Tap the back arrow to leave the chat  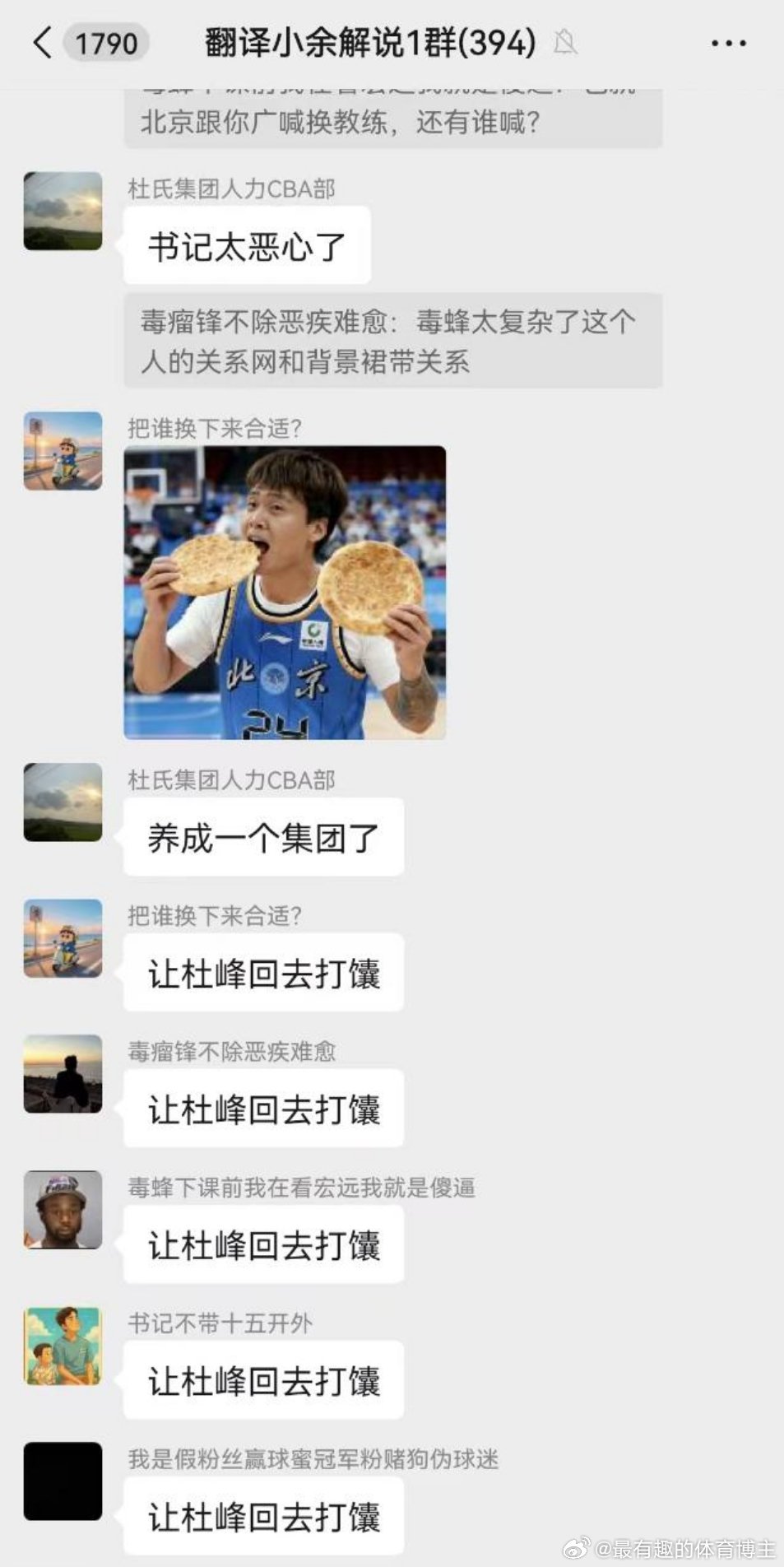tap(39, 42)
